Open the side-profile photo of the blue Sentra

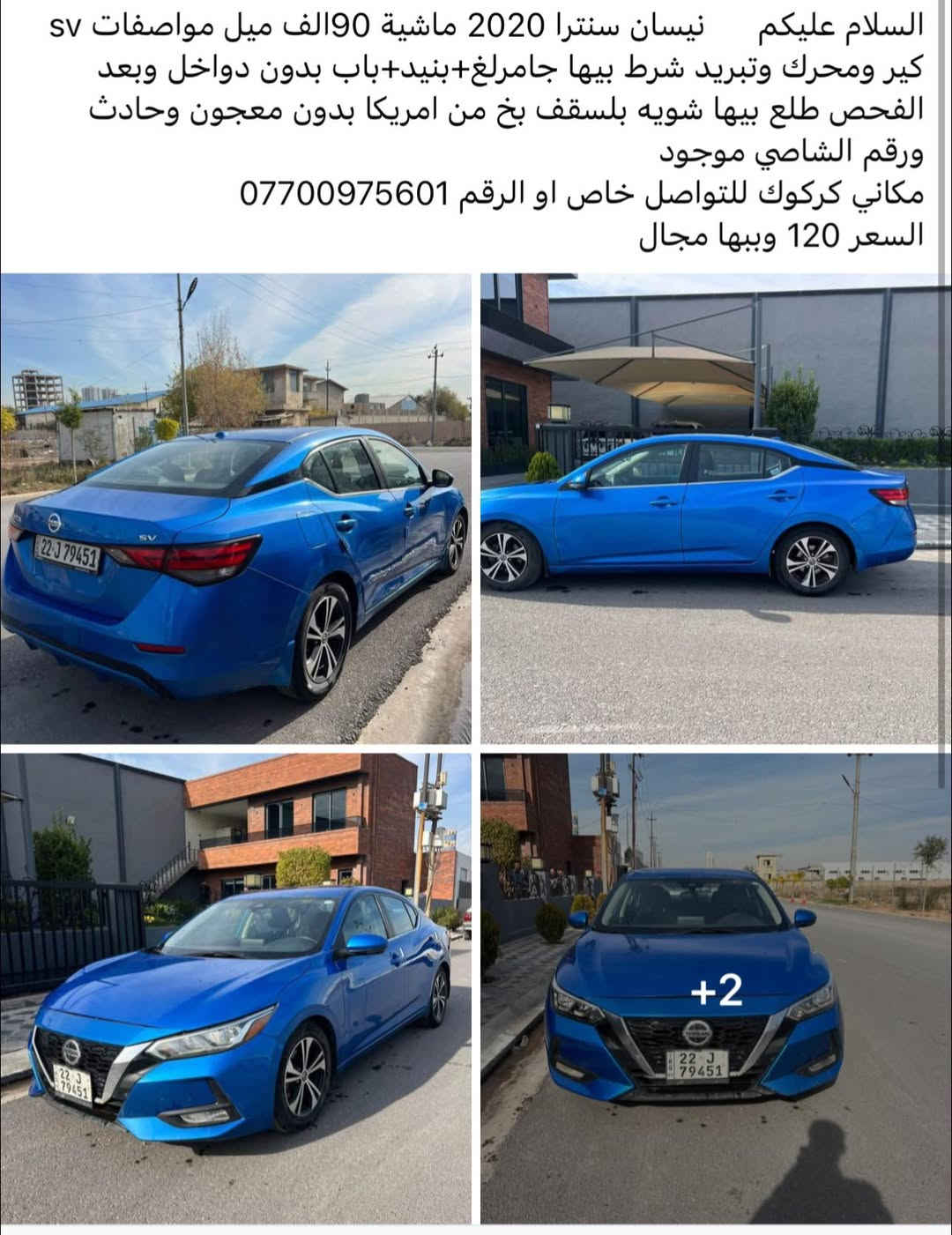click(715, 509)
